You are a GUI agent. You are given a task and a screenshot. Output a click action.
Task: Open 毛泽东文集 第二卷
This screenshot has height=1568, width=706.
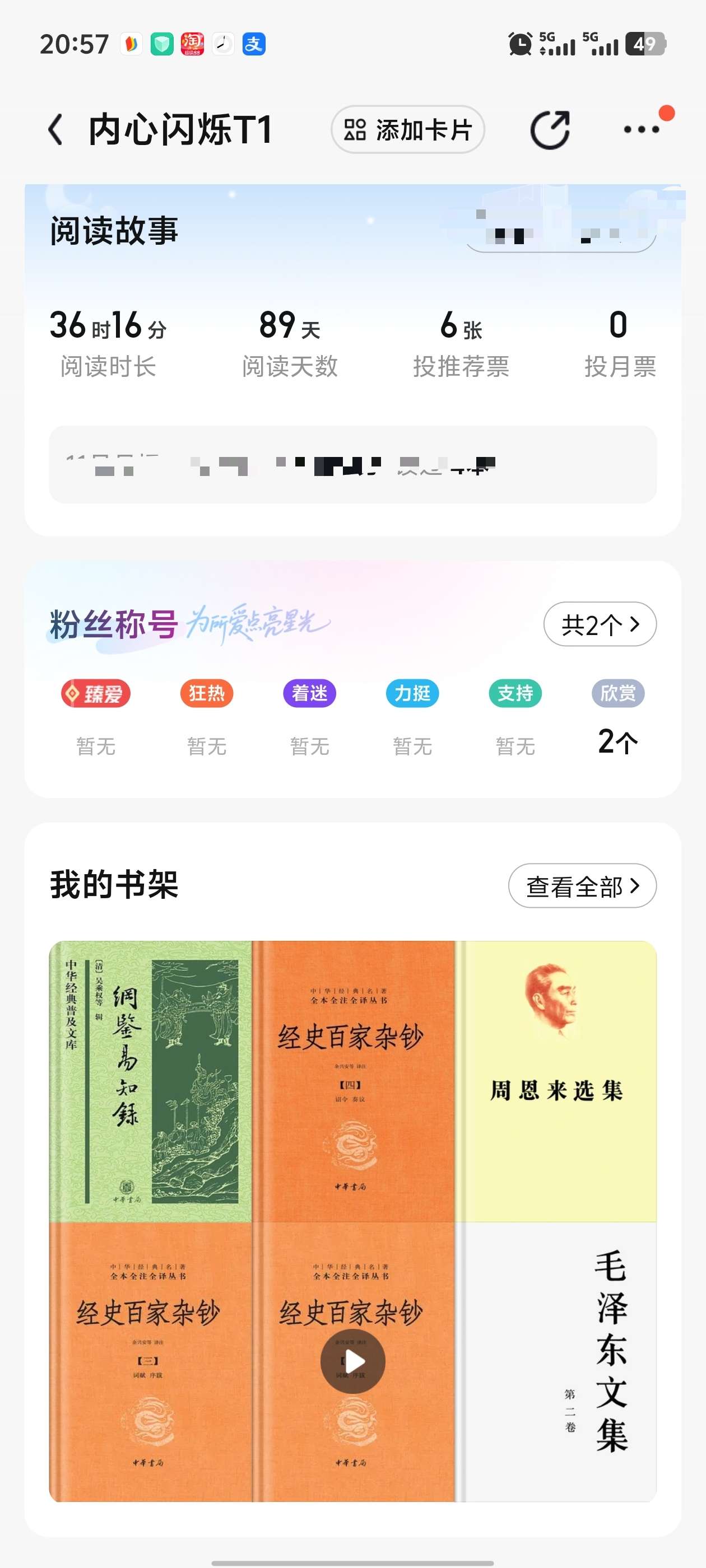555,1361
